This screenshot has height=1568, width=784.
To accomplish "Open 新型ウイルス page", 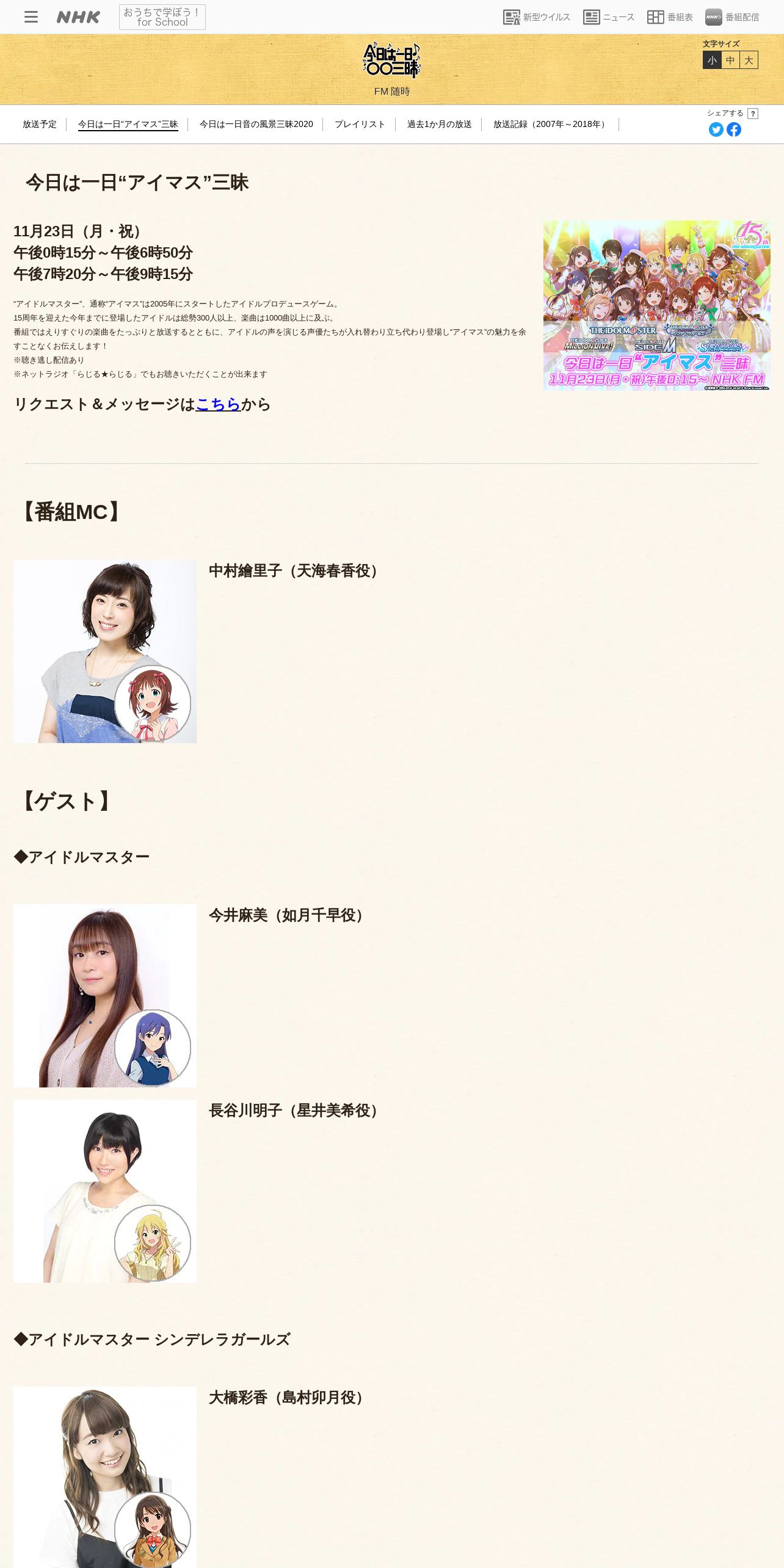I will (x=537, y=17).
